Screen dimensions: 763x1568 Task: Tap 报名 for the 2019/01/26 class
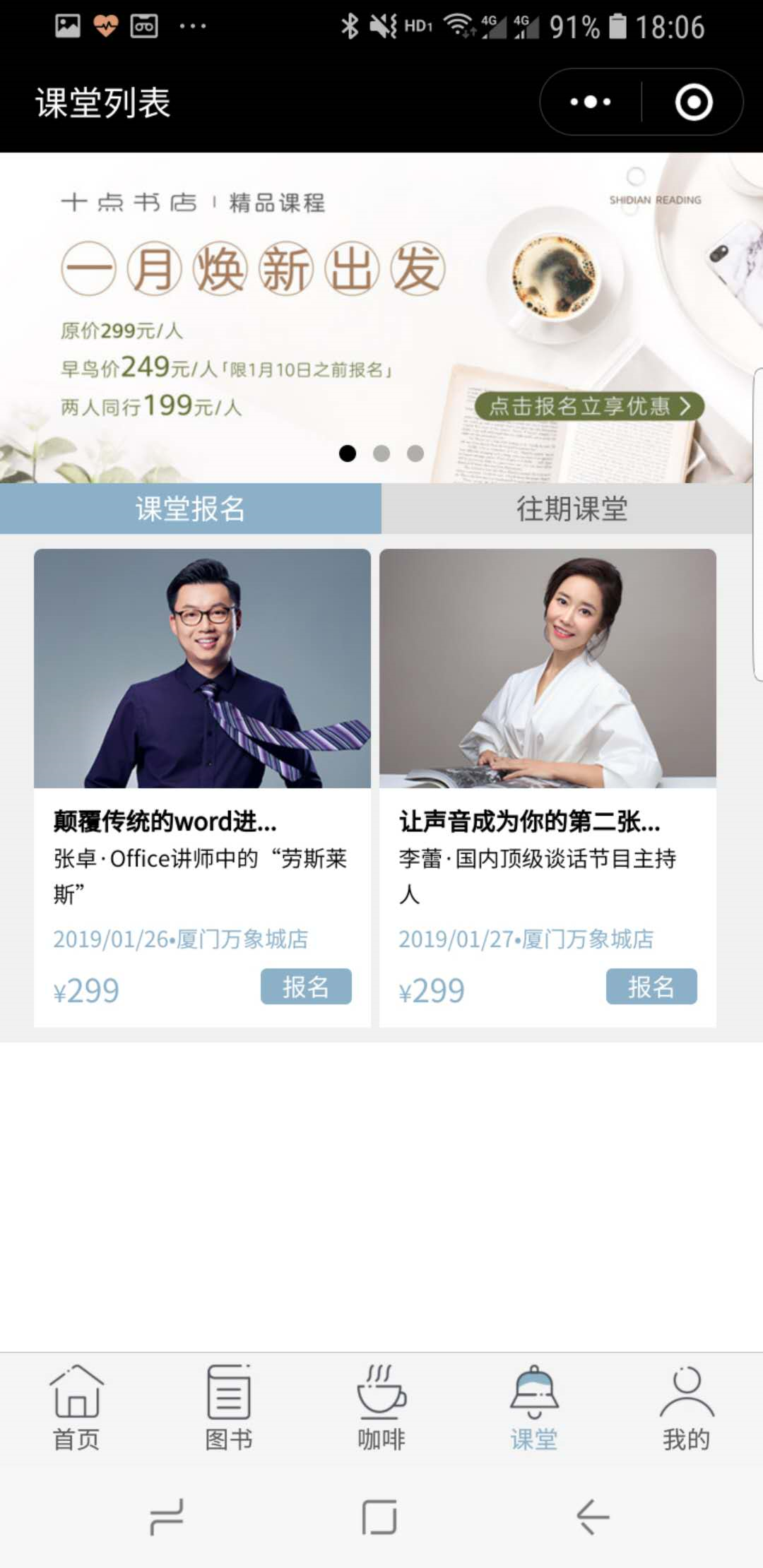point(306,986)
